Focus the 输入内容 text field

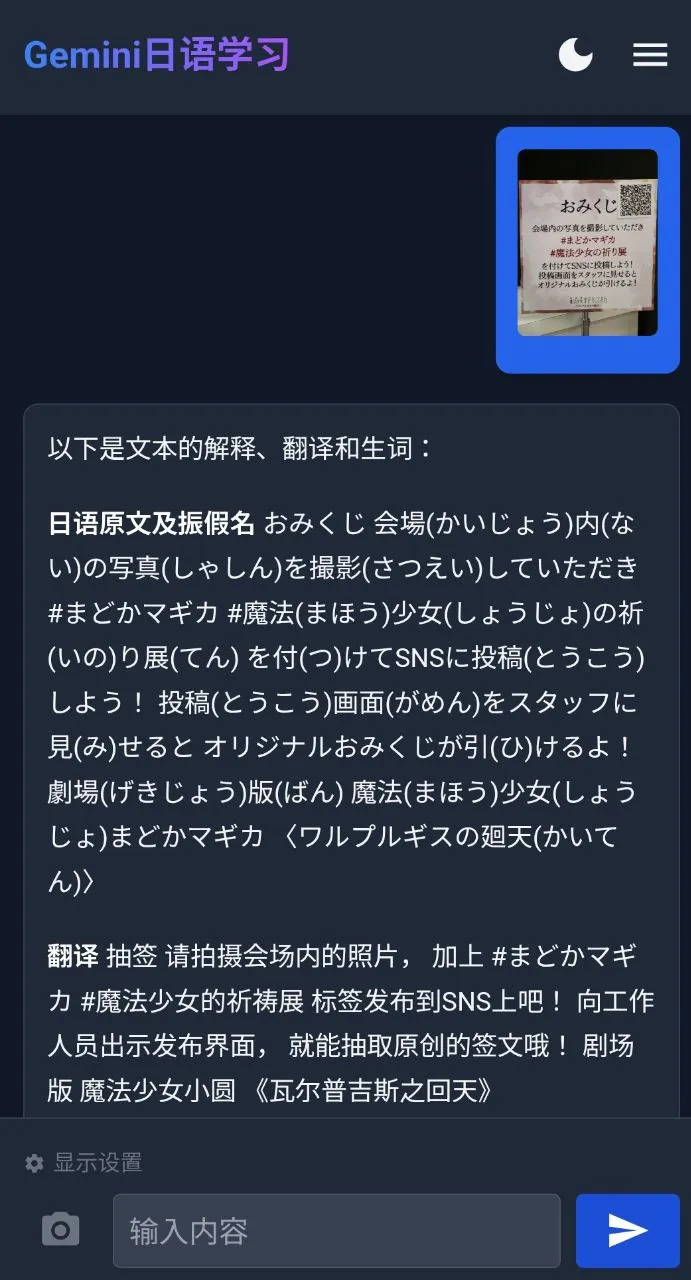point(336,1231)
